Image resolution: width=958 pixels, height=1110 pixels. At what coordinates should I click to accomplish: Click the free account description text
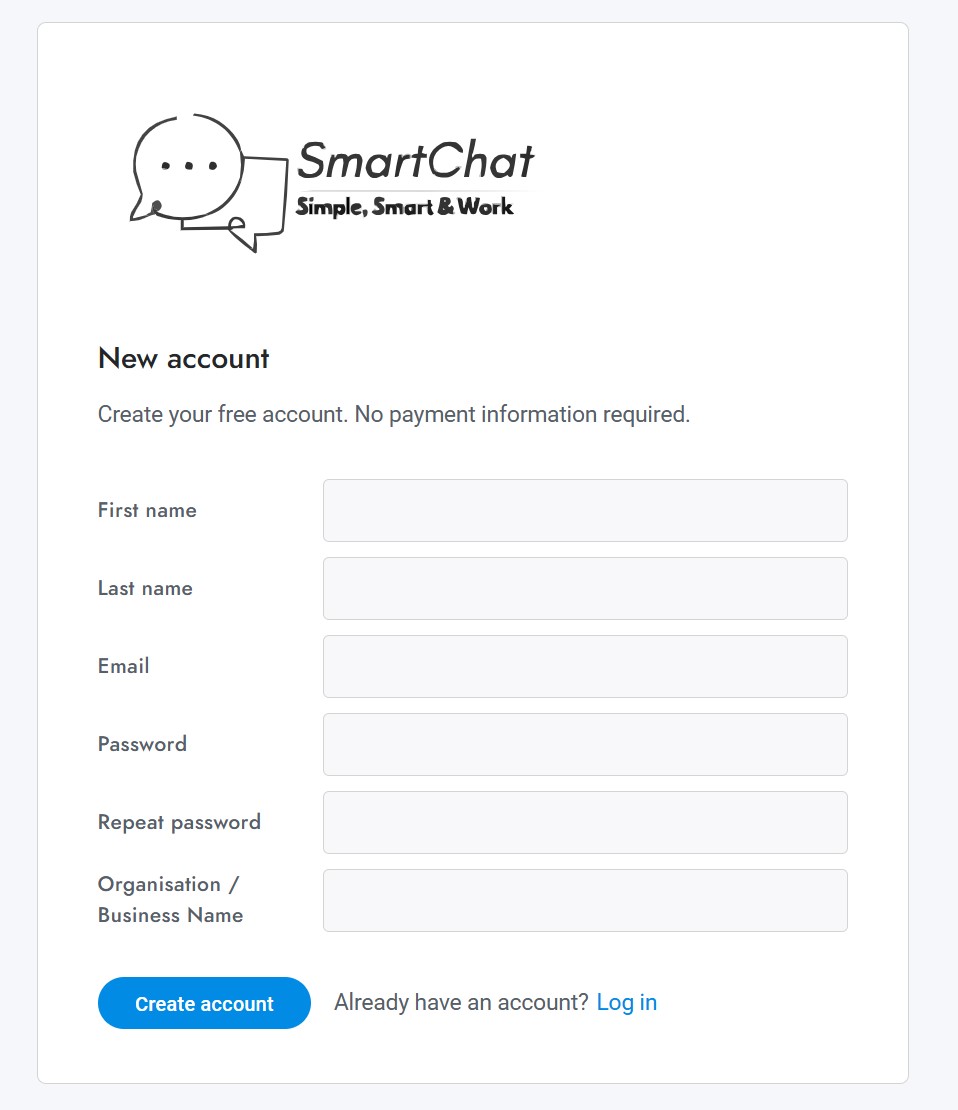pyautogui.click(x=393, y=413)
